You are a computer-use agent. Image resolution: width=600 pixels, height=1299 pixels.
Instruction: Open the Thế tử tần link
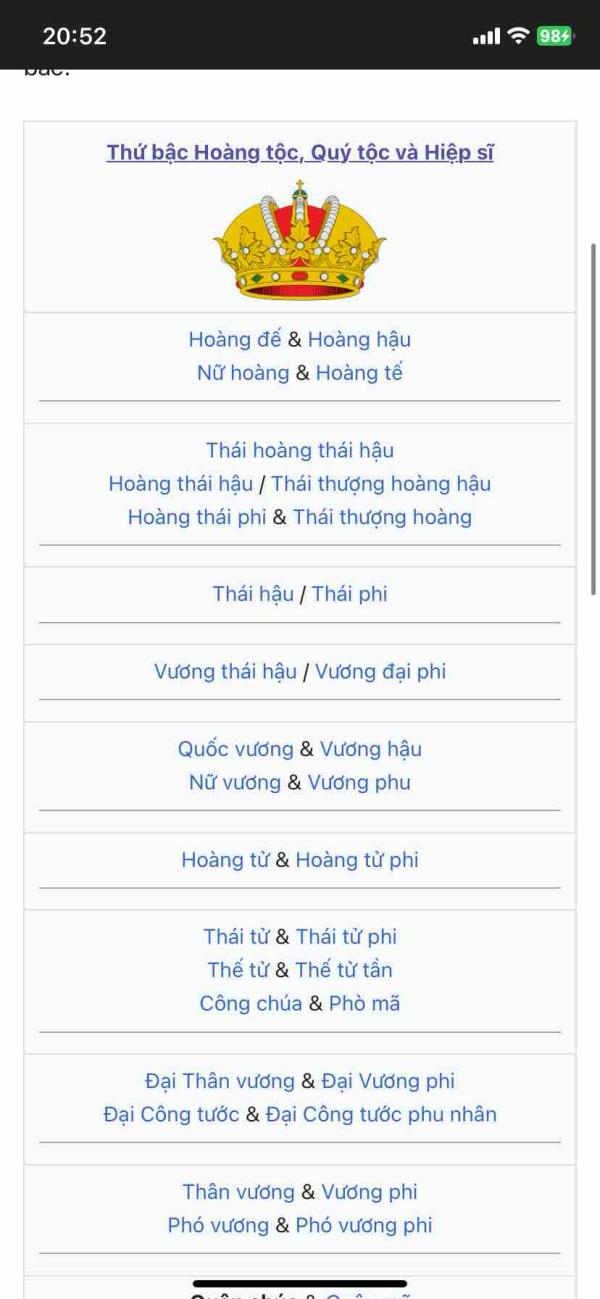(x=344, y=970)
